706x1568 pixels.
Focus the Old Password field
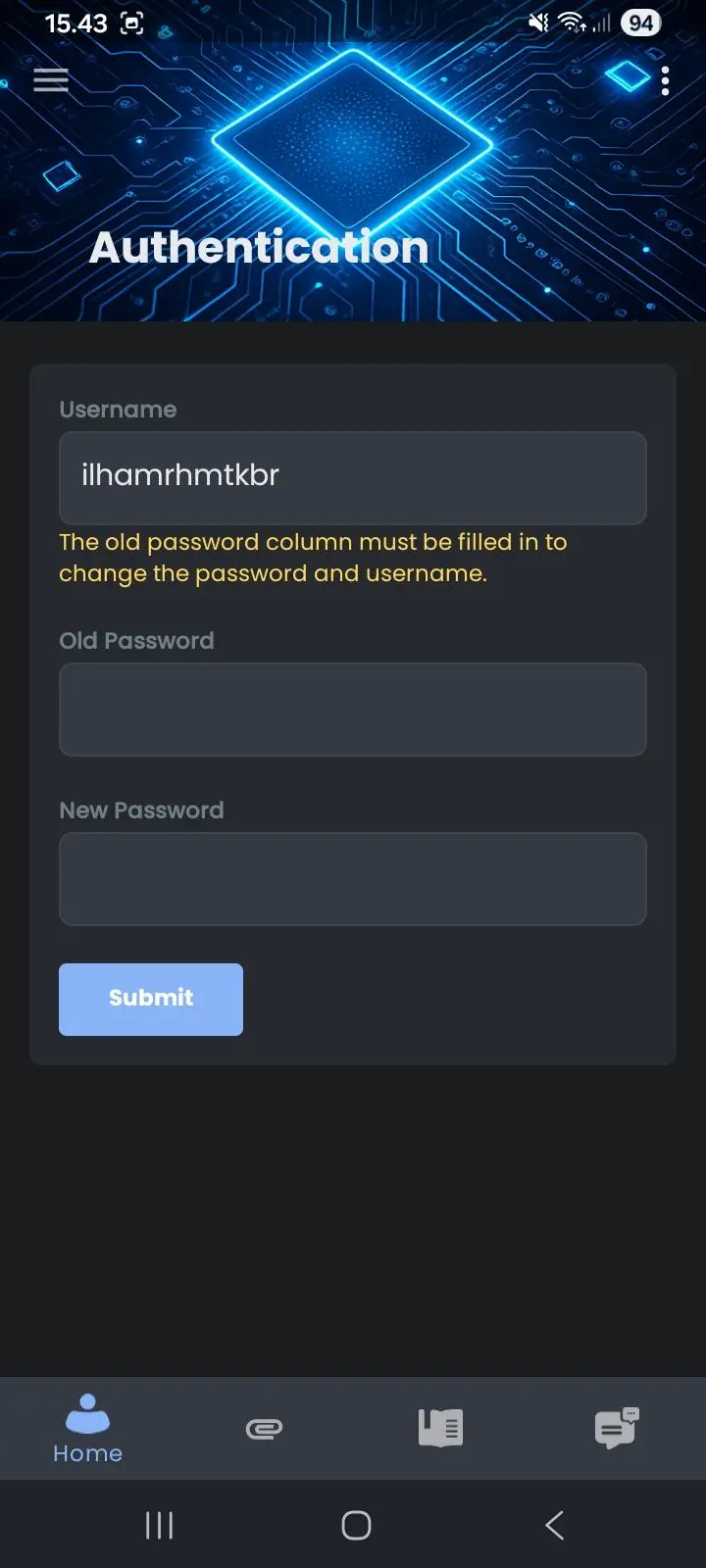click(353, 710)
